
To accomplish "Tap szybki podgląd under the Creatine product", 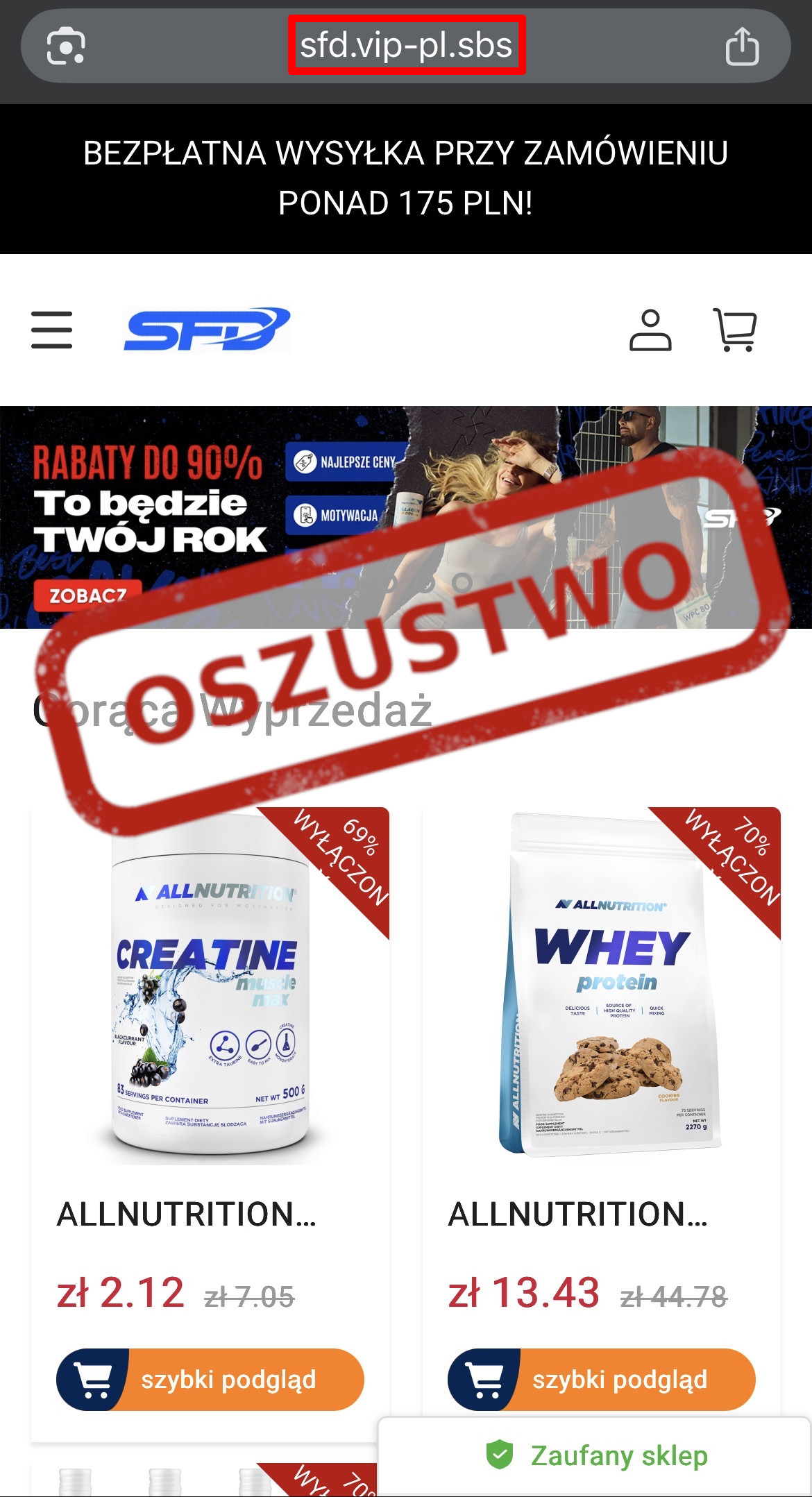I will (210, 1379).
